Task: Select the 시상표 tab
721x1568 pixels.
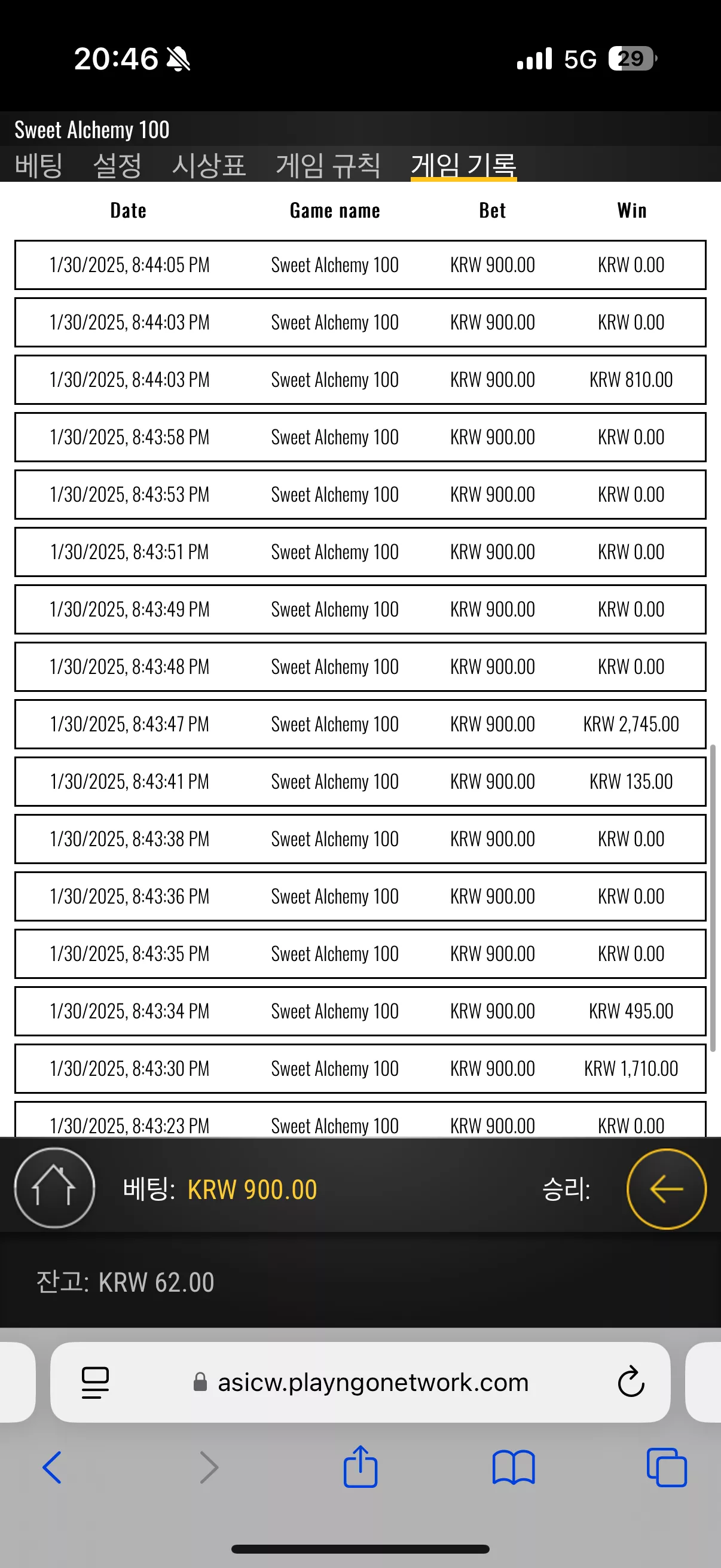Action: [209, 165]
